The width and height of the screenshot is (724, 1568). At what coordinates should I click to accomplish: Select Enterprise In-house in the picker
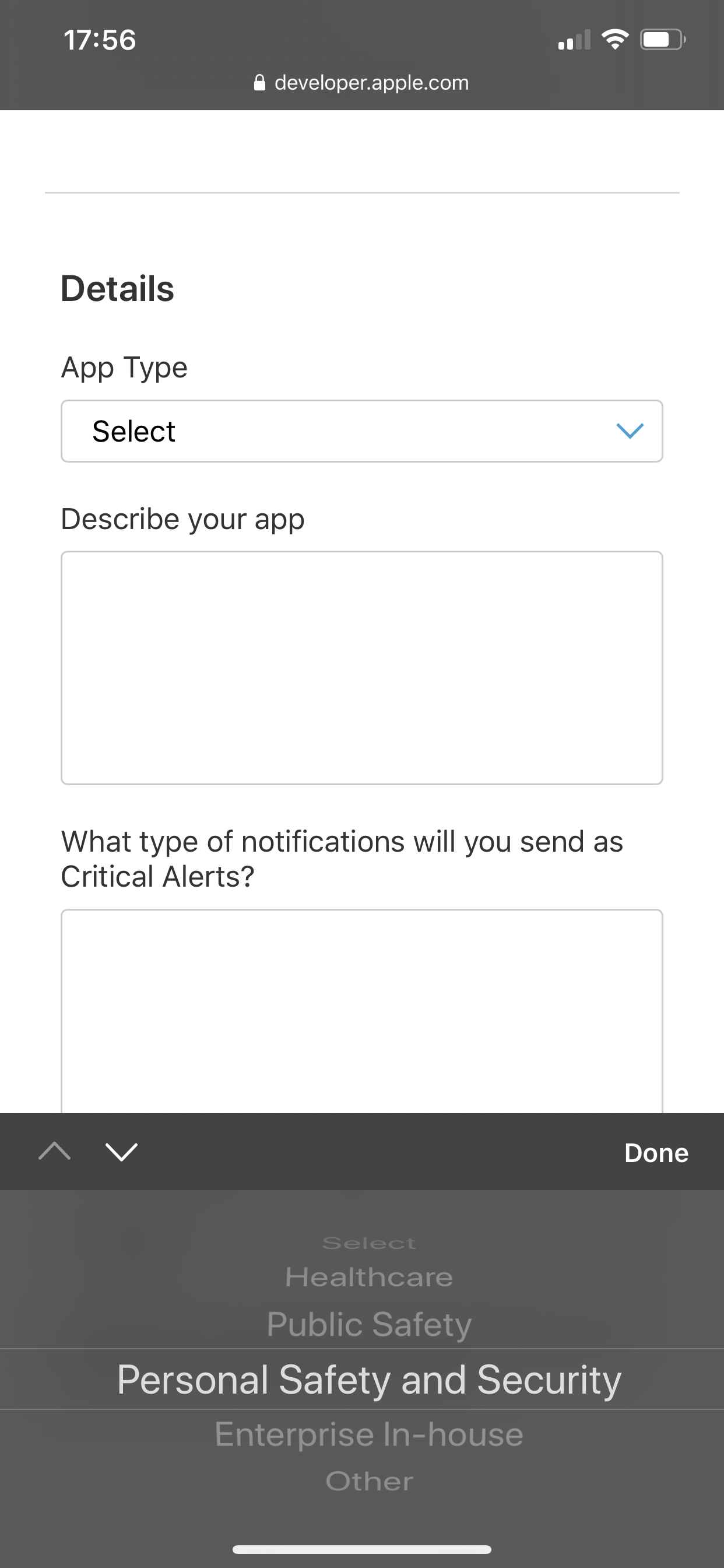pyautogui.click(x=368, y=1434)
